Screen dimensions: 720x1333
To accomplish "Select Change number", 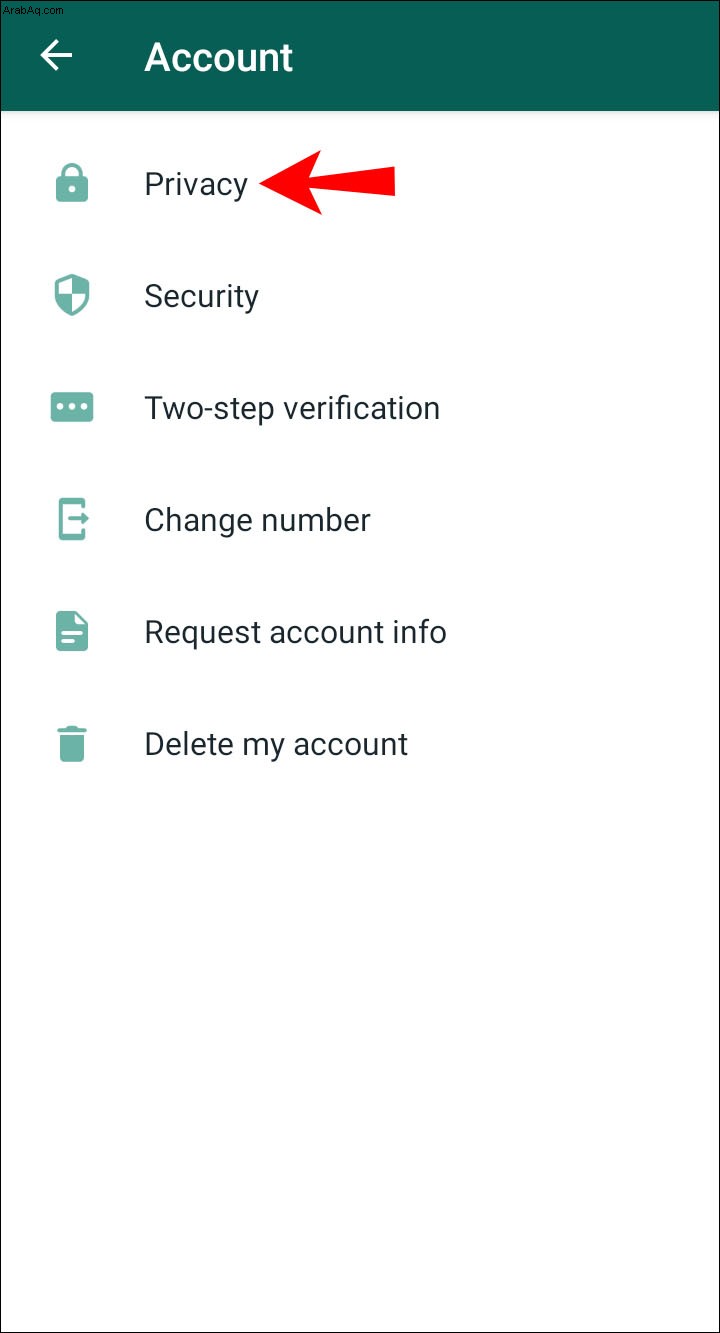I will tap(360, 520).
